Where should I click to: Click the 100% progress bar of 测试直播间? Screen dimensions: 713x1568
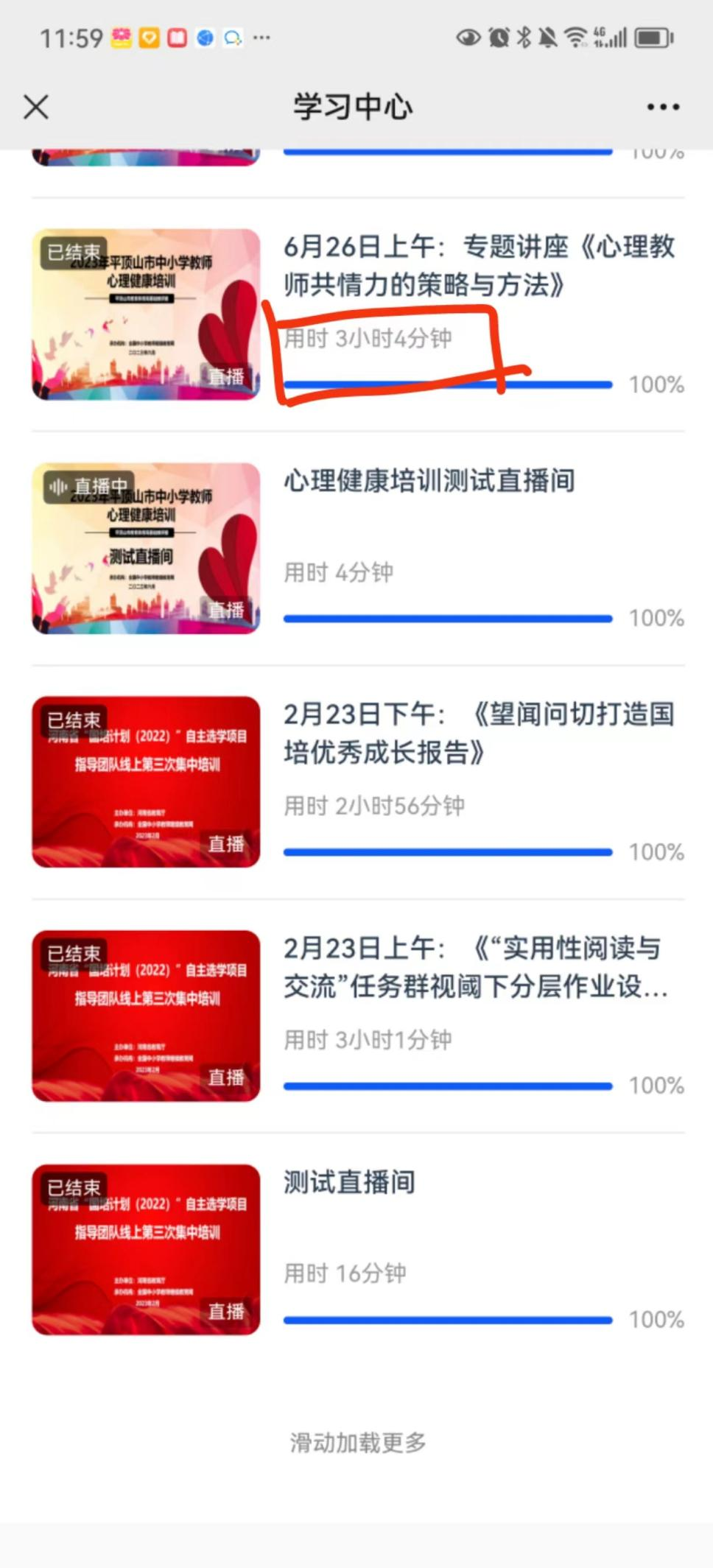point(448,1319)
